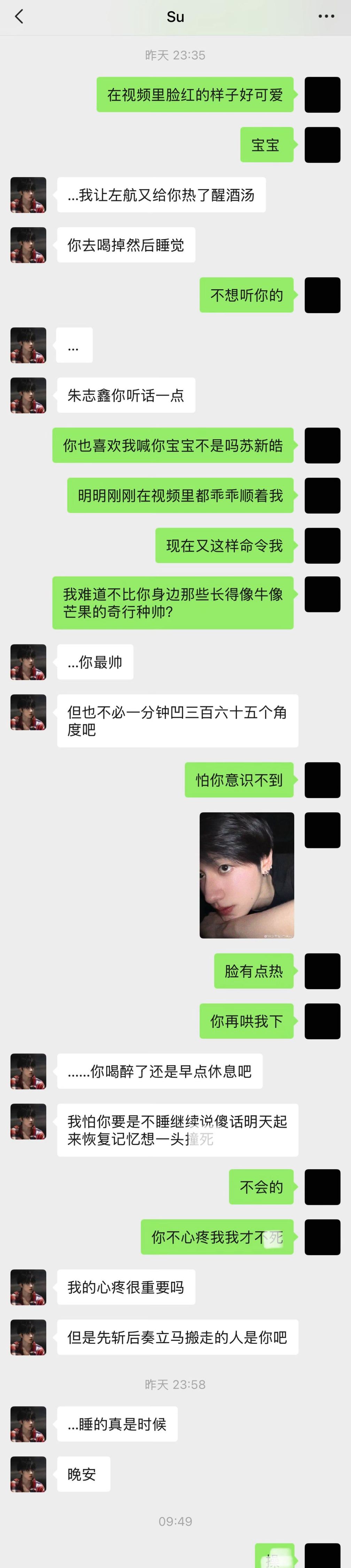This screenshot has width=351, height=1568.
Task: Open the chat options menu
Action: click(x=326, y=16)
